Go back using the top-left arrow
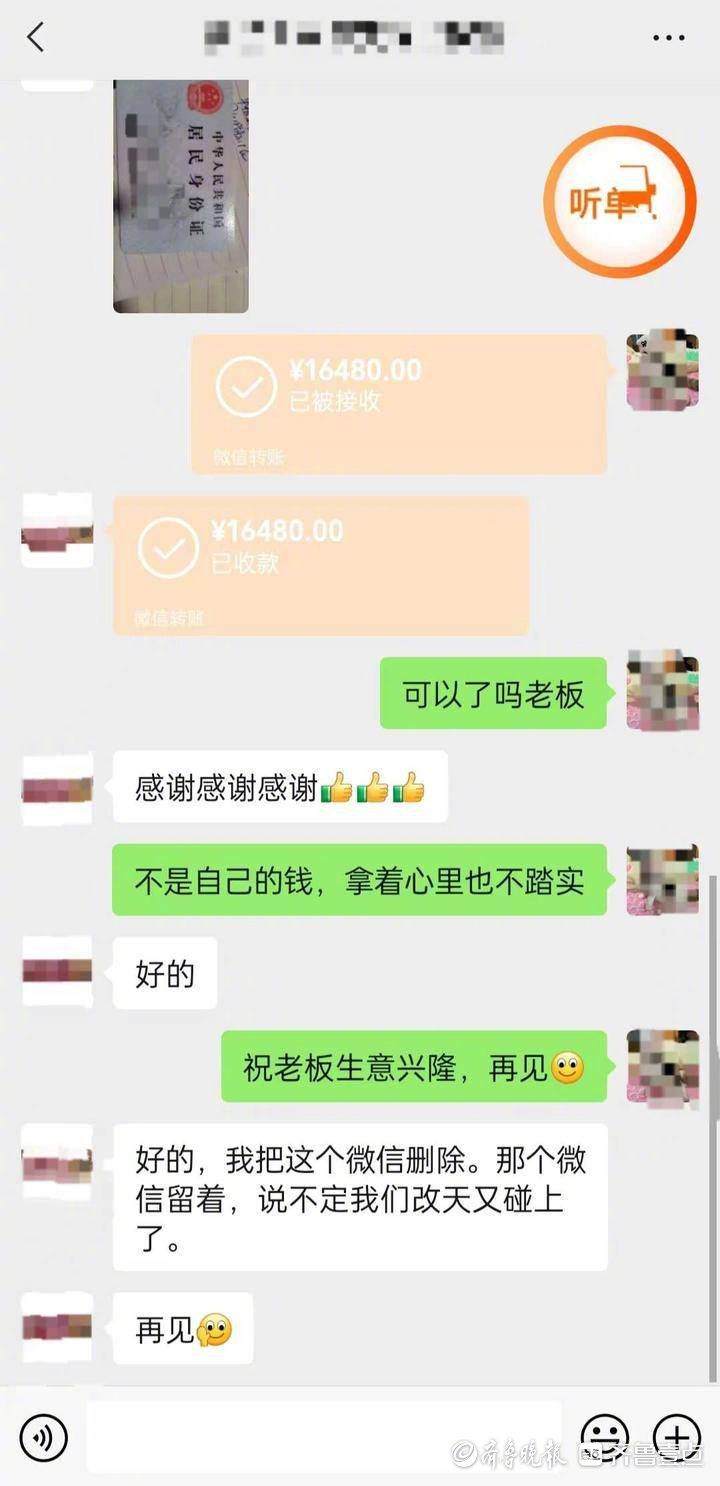Viewport: 720px width, 1486px height. 36,38
